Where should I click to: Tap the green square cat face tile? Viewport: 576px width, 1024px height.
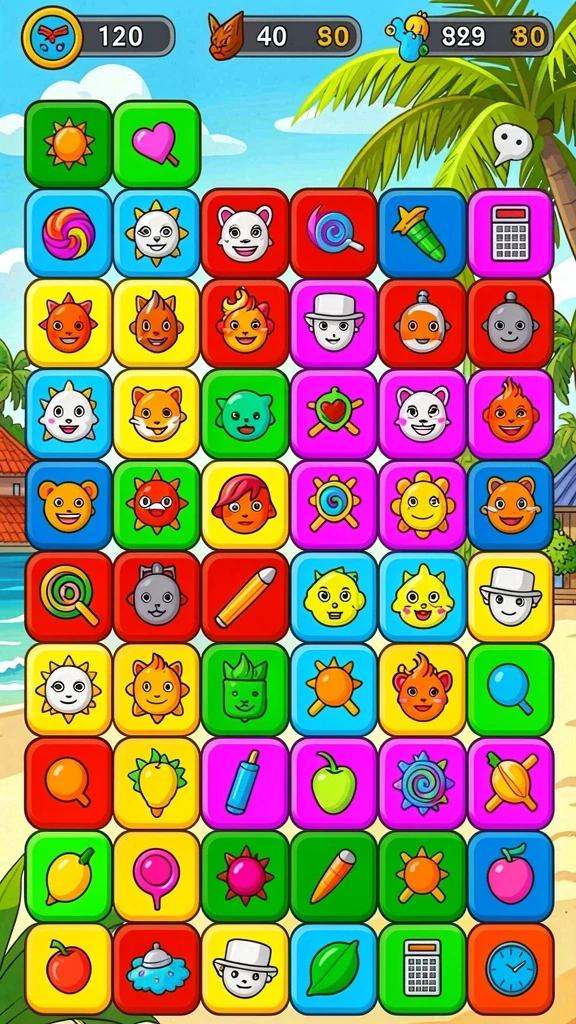[245, 690]
